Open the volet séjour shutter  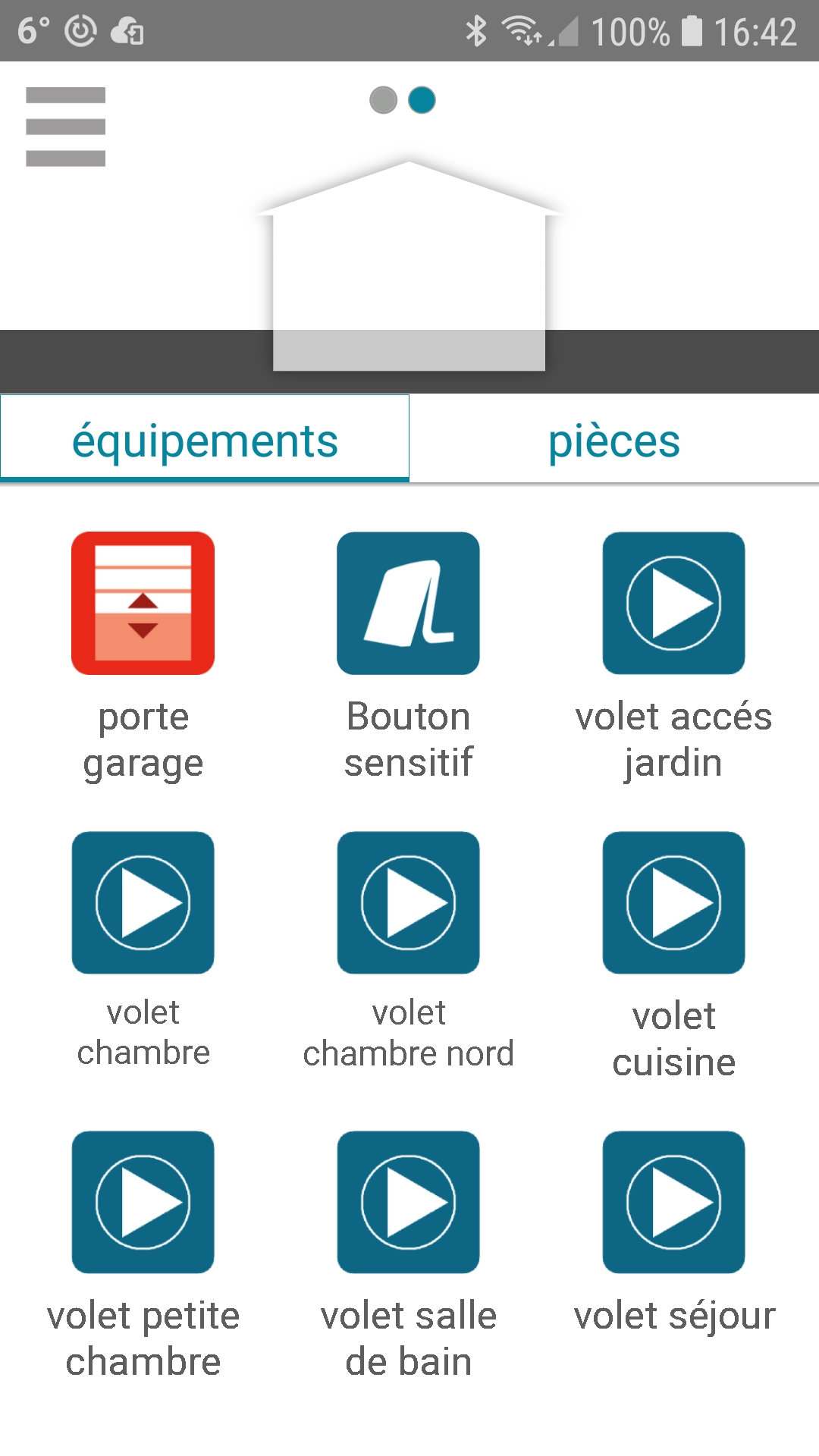click(x=673, y=1202)
